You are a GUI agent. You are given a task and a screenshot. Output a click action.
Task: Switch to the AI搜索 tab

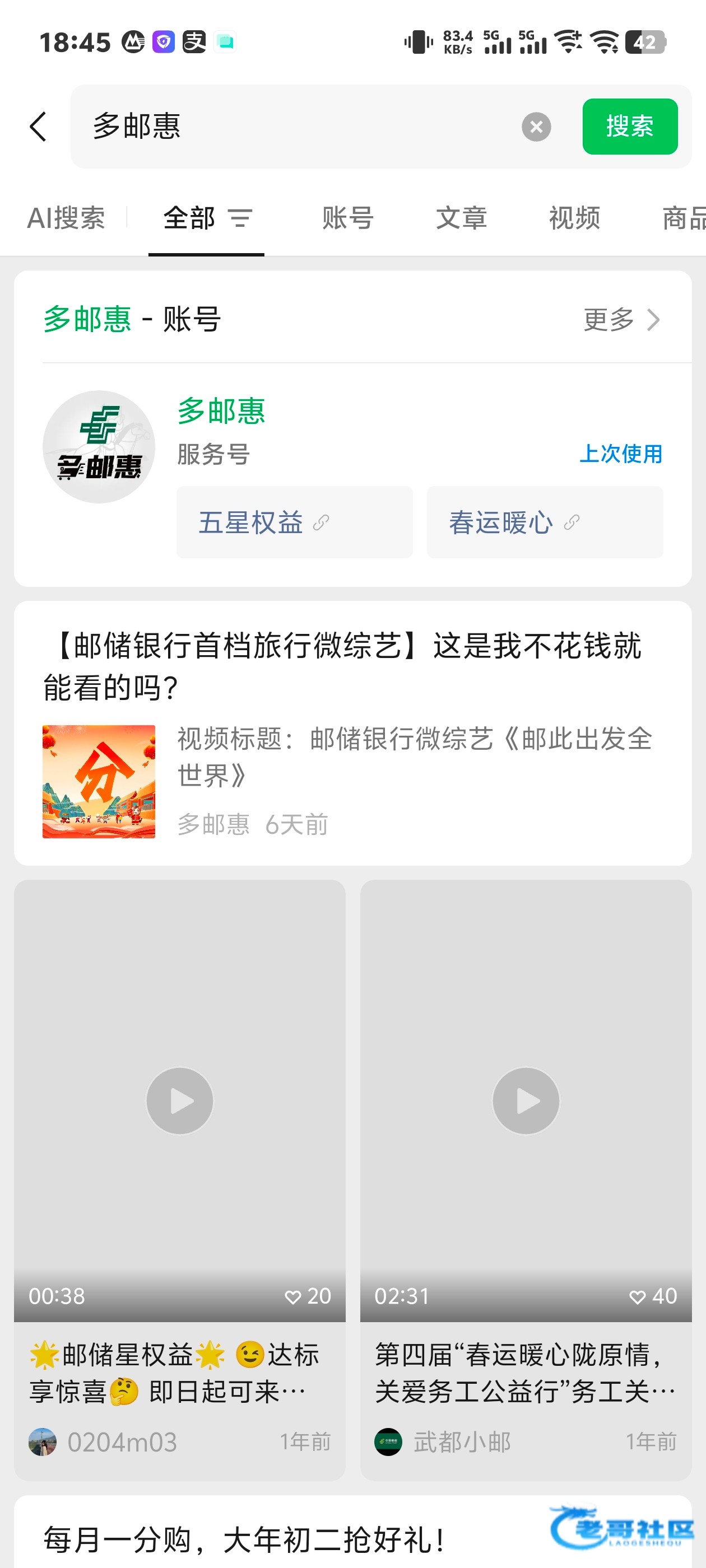tap(66, 218)
